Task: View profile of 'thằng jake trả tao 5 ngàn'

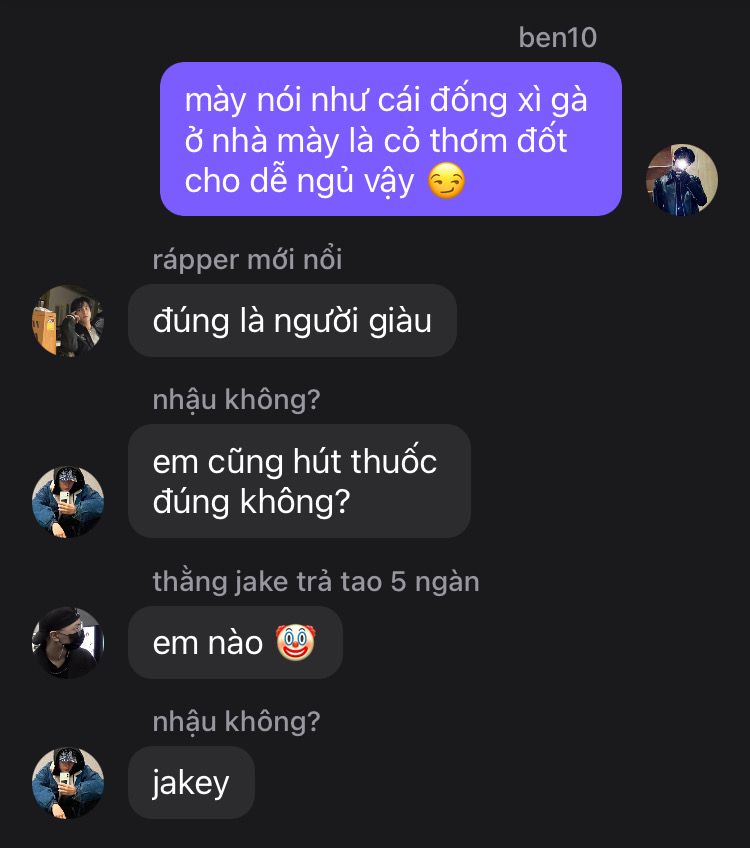Action: [x=68, y=643]
